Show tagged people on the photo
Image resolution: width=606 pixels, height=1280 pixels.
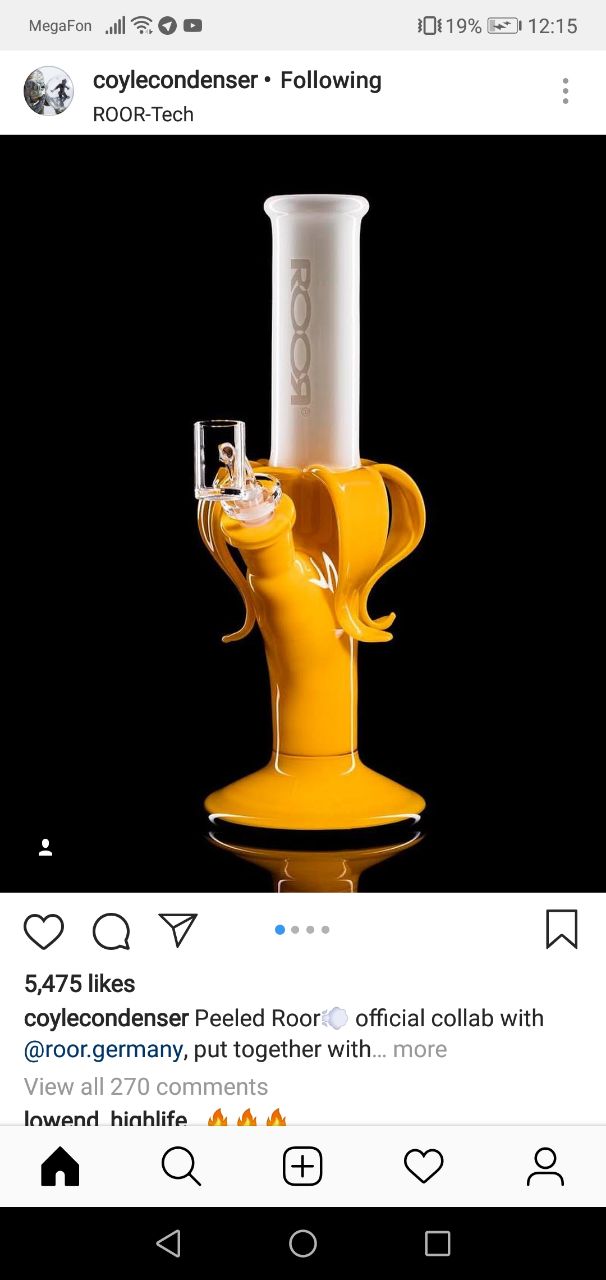(45, 848)
